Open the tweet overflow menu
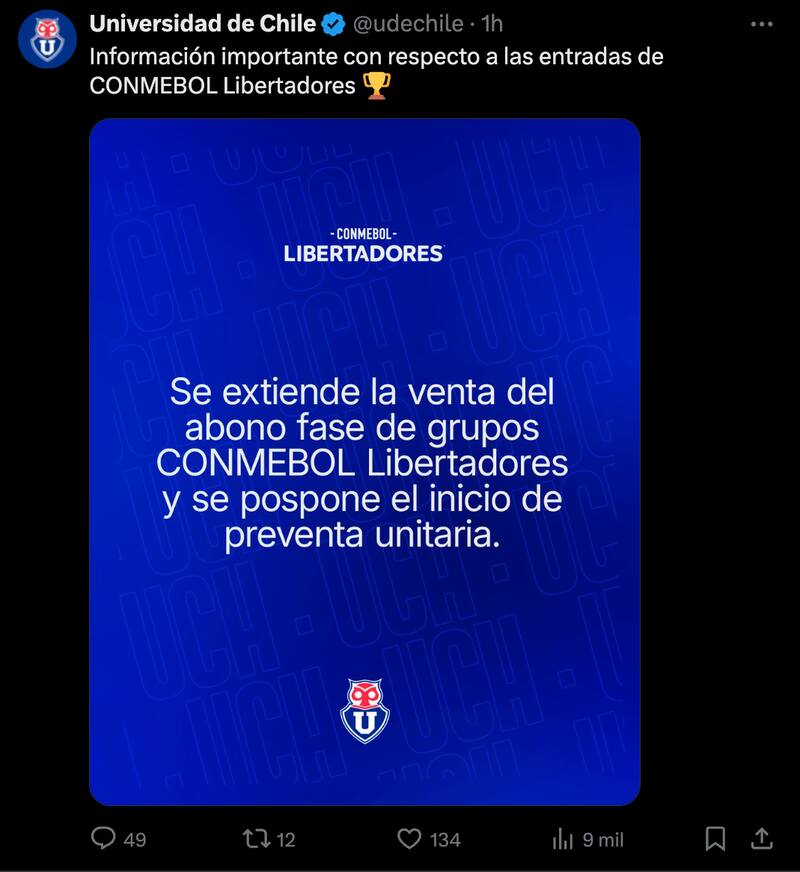Image resolution: width=800 pixels, height=872 pixels. pos(761,23)
